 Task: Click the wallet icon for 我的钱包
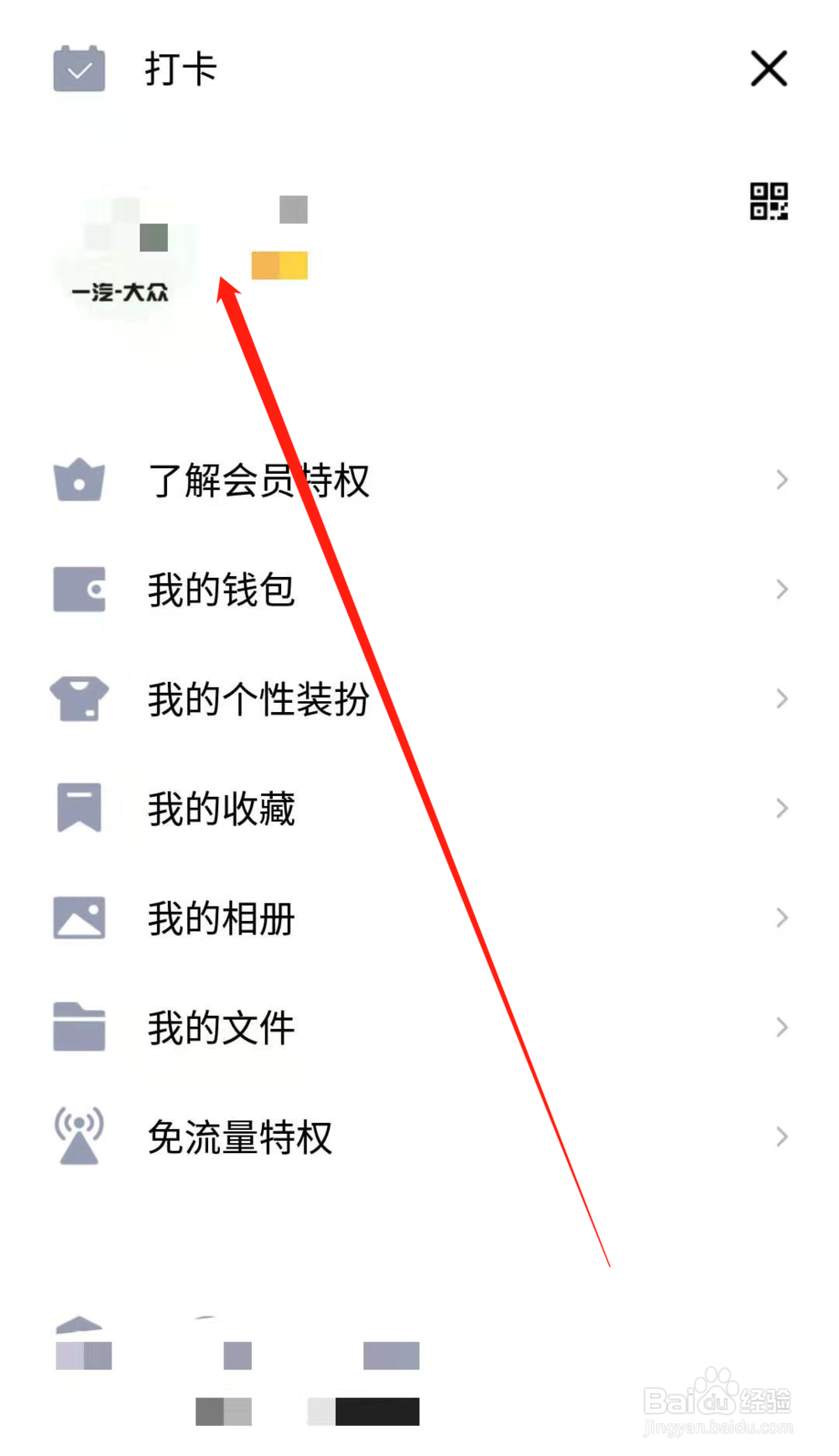pos(78,589)
